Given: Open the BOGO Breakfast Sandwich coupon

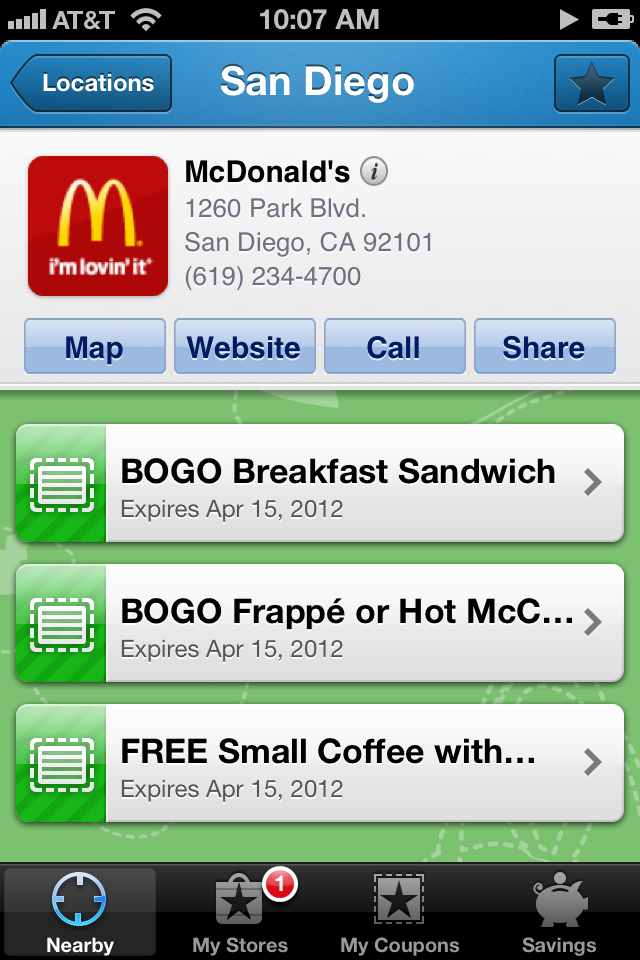Looking at the screenshot, I should [320, 483].
